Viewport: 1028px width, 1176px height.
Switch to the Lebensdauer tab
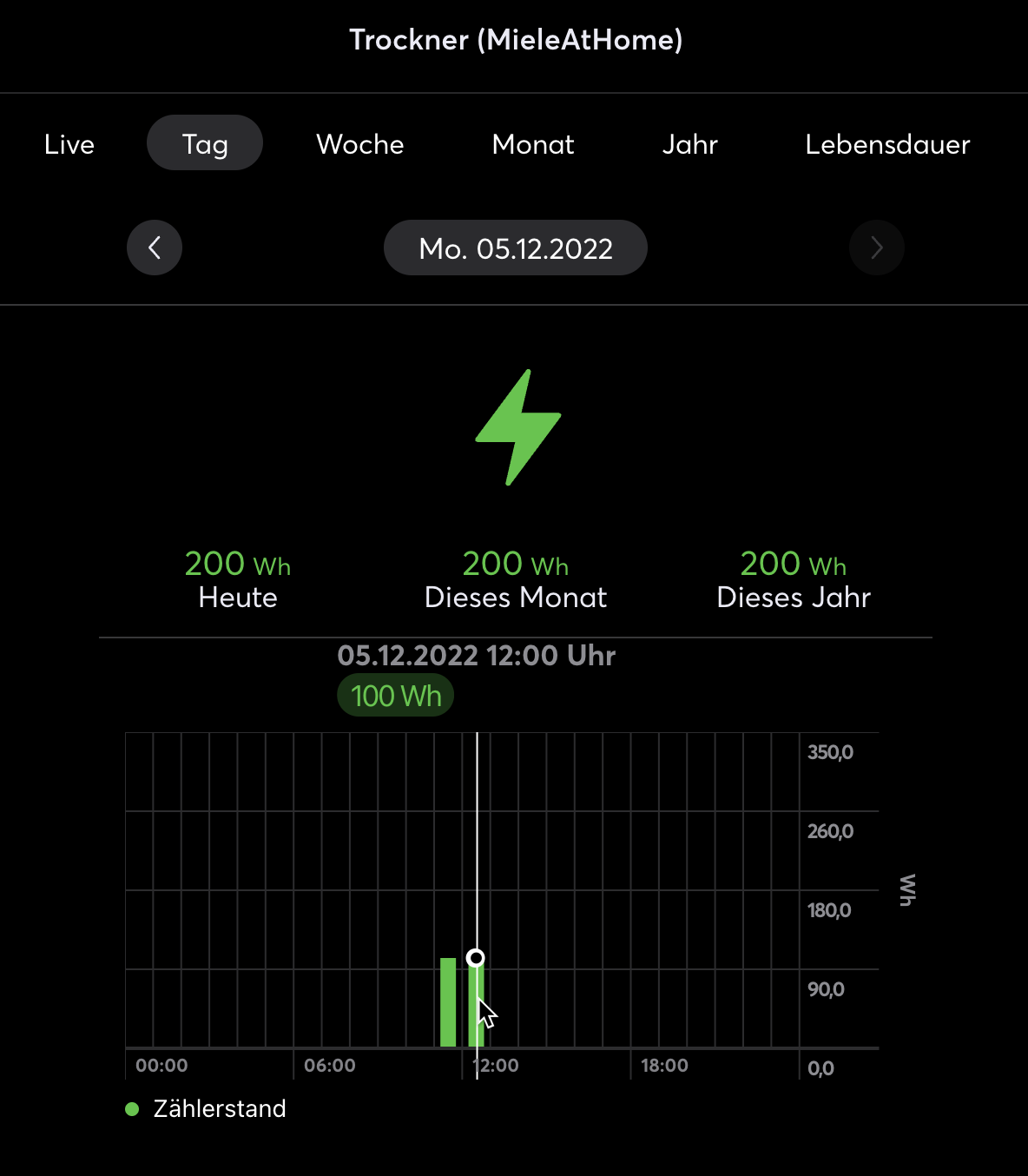[x=887, y=144]
